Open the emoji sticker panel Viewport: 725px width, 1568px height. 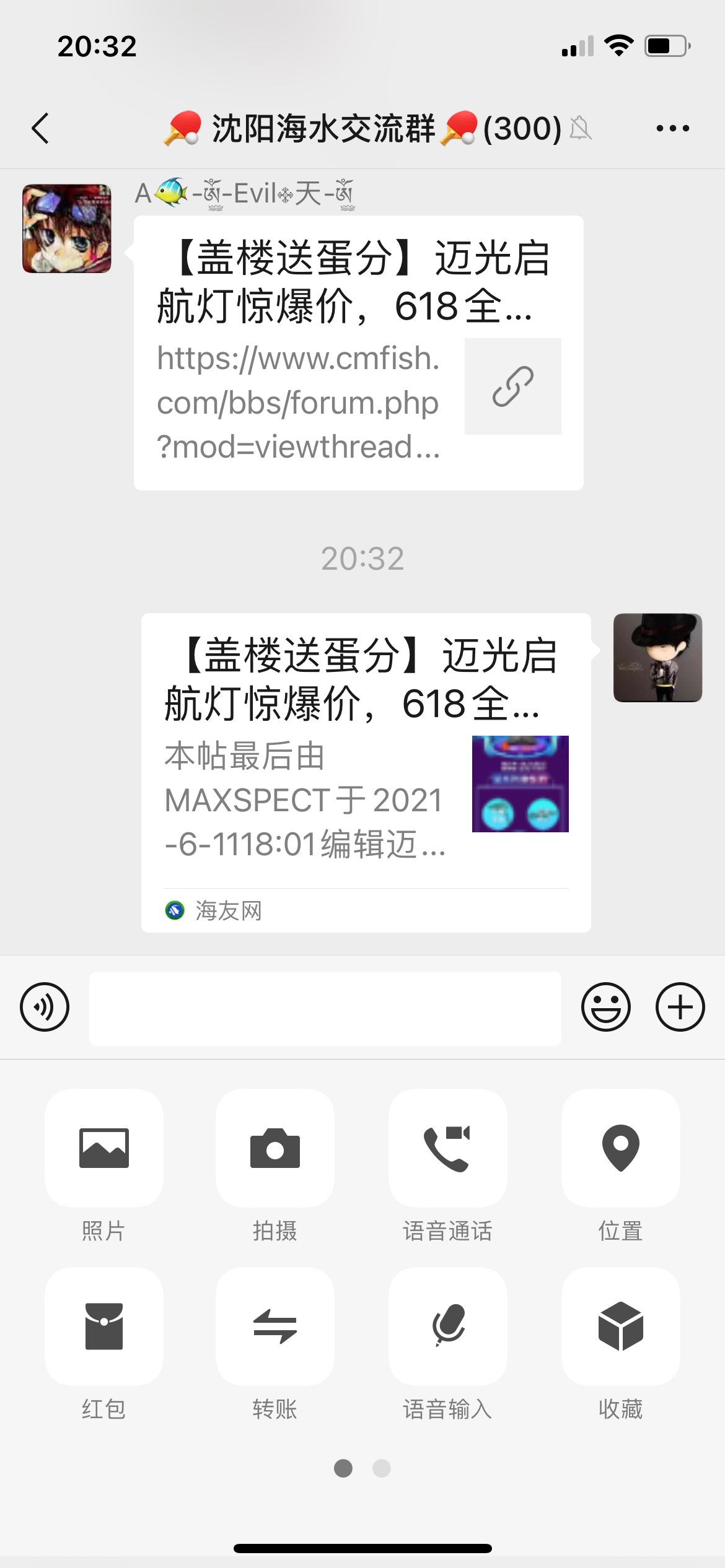coord(605,1007)
